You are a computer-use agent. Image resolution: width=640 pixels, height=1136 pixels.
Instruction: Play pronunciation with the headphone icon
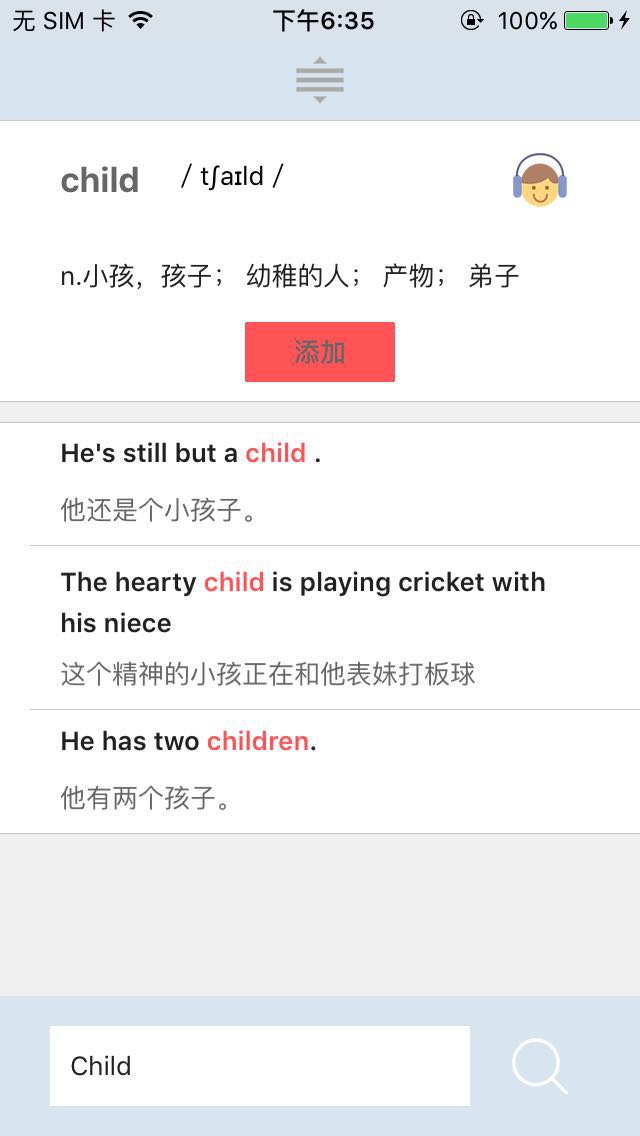(540, 180)
